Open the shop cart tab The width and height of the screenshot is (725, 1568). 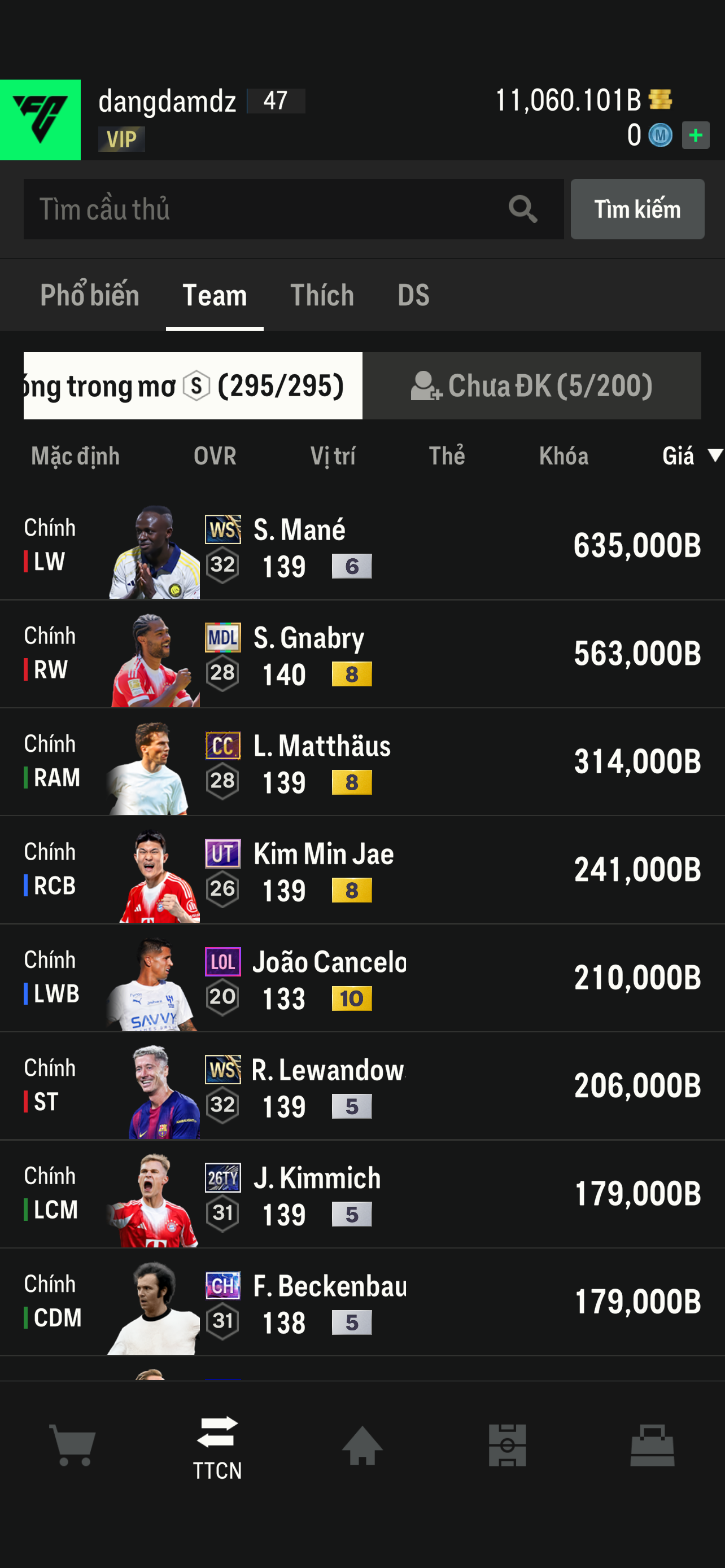[x=72, y=1445]
